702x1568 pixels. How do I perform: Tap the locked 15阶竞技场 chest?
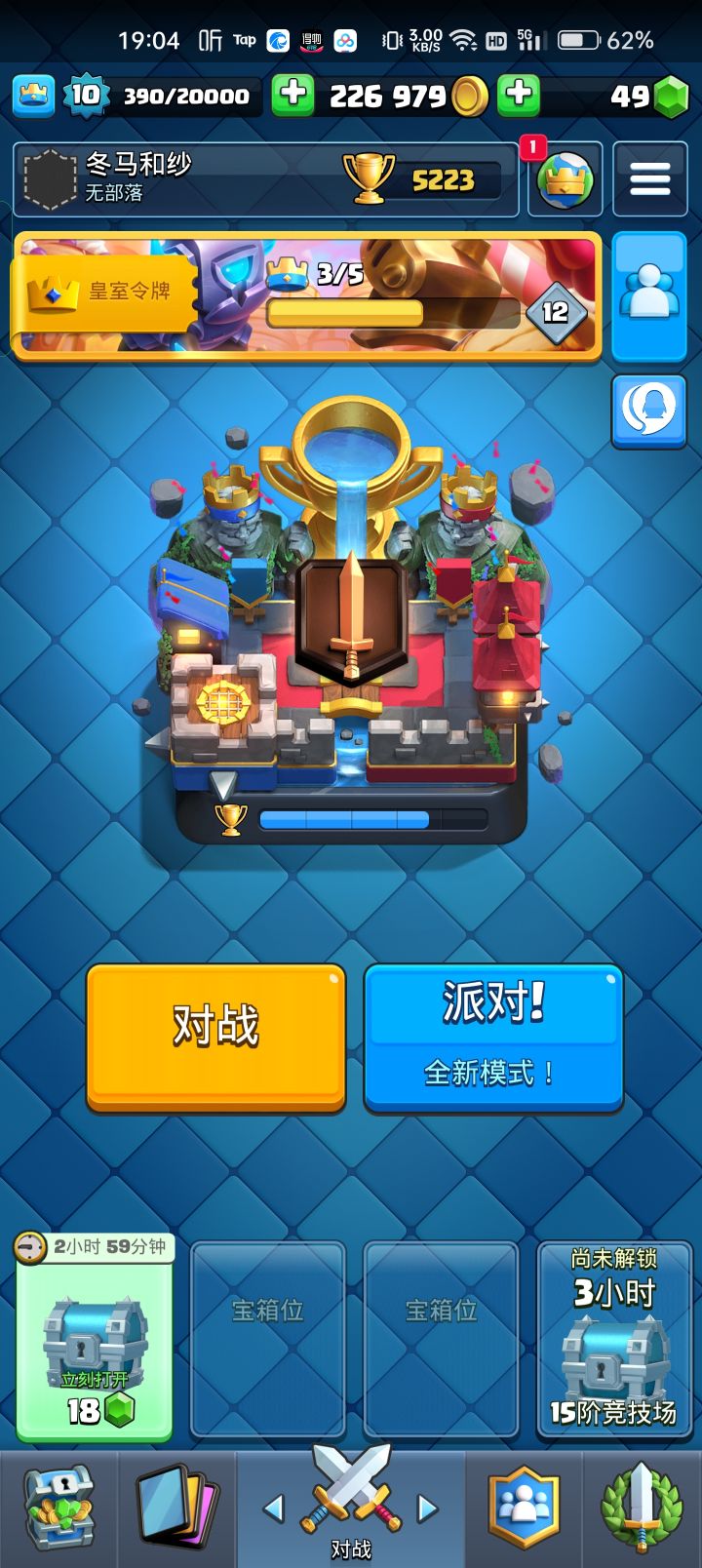point(614,1355)
